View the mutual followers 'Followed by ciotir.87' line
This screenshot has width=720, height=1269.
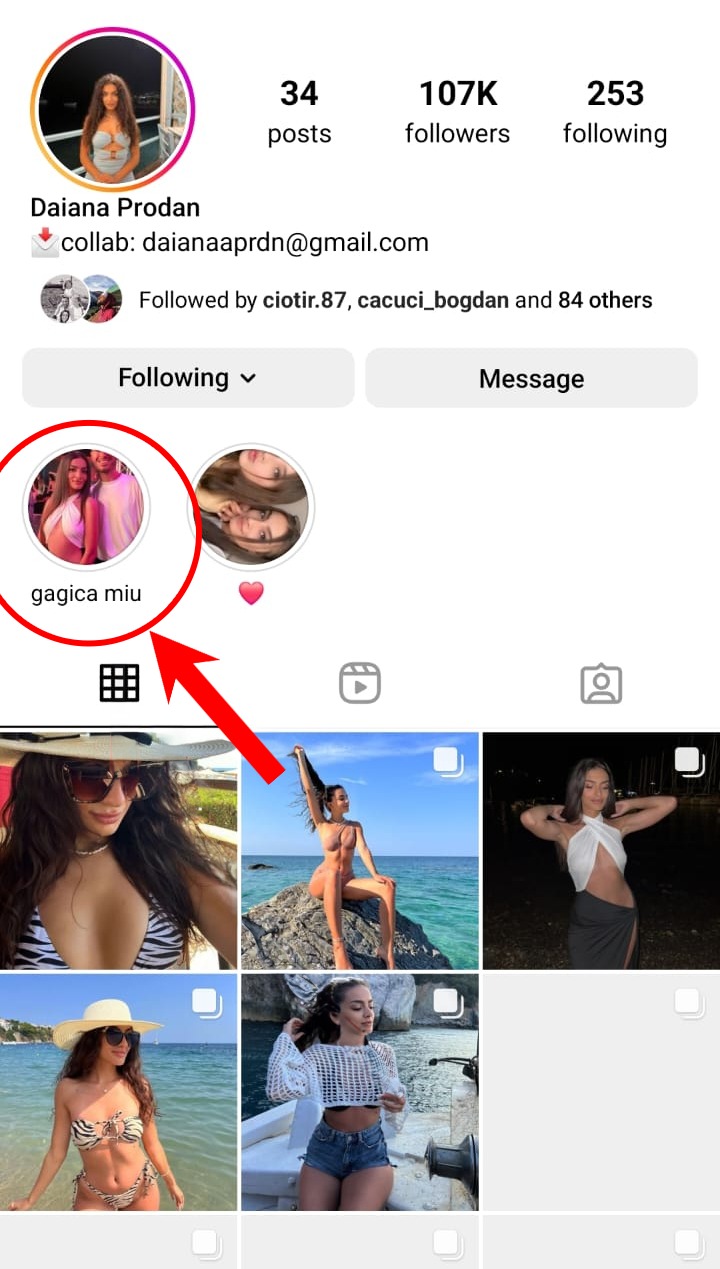coord(394,300)
